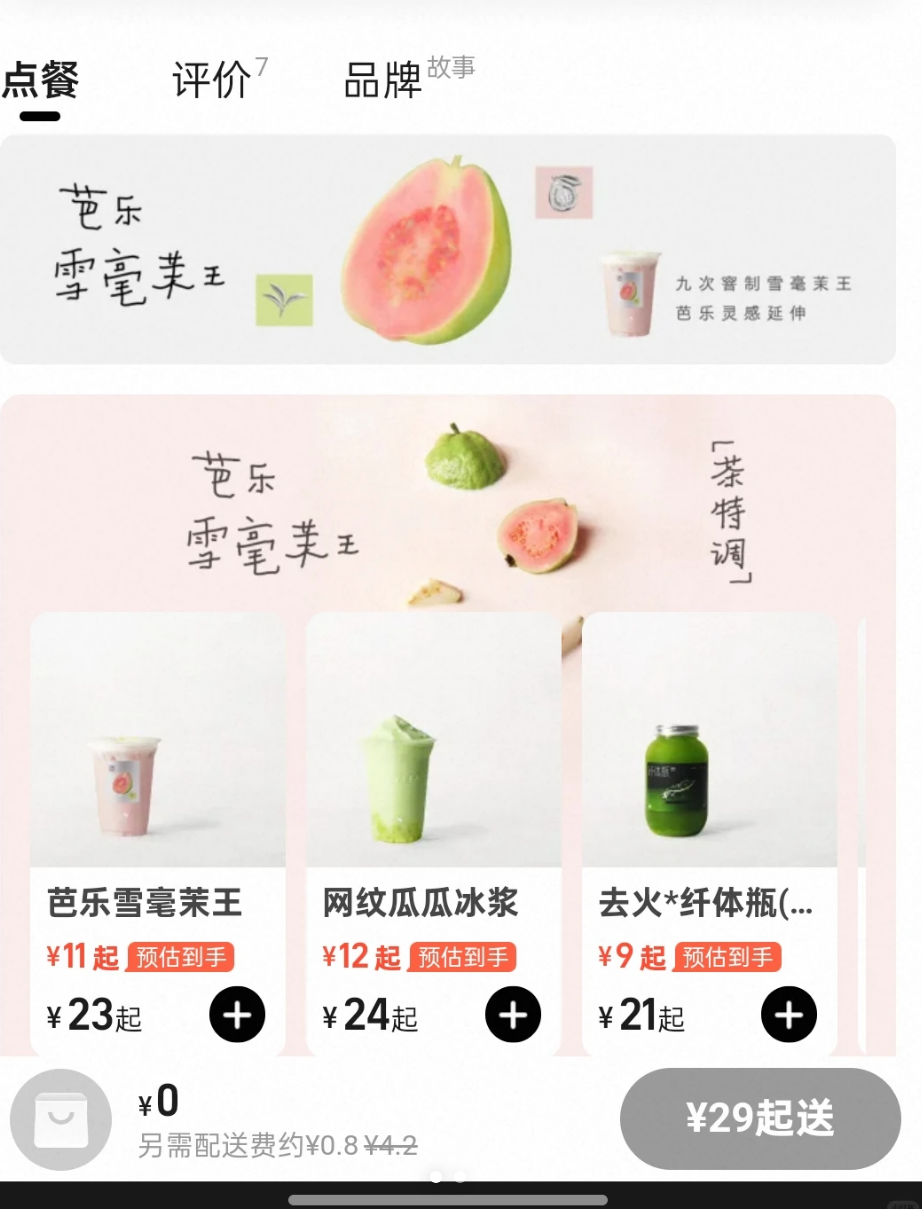Add 网纹瓜瓜冰浆 to cart
The width and height of the screenshot is (922, 1209).
pyautogui.click(x=513, y=1015)
